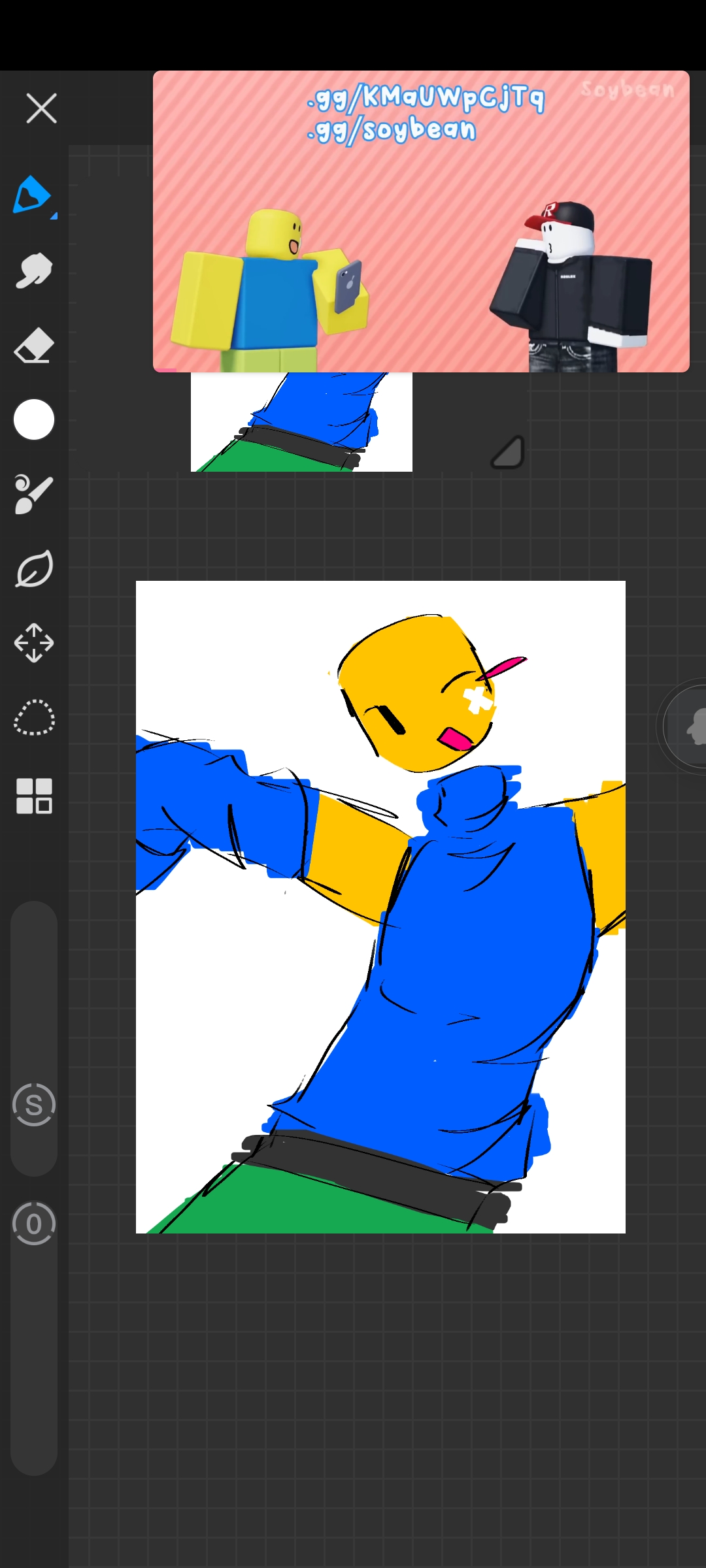Viewport: 706px width, 1568px height.
Task: Select the leaf-shaped pen tool
Action: (34, 569)
